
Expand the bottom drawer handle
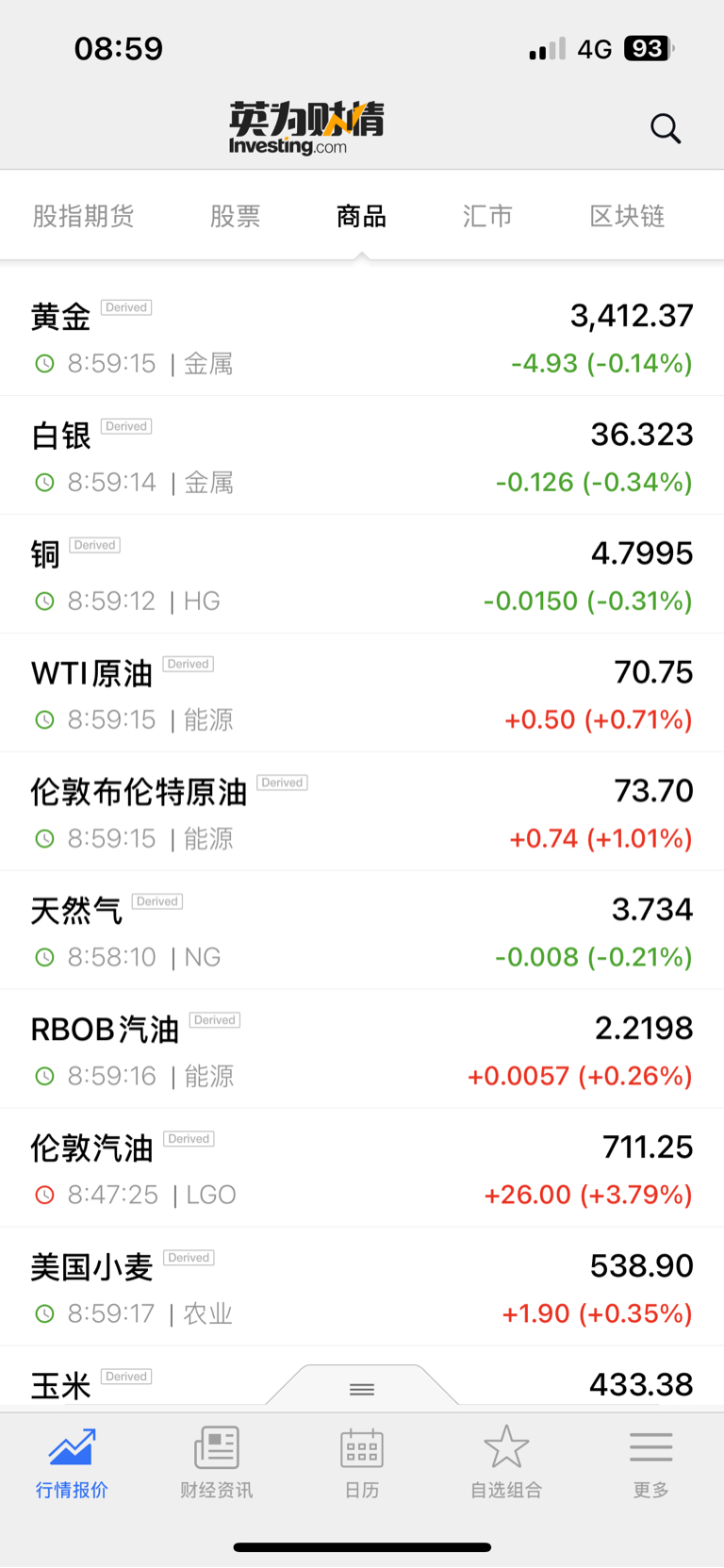(362, 1388)
